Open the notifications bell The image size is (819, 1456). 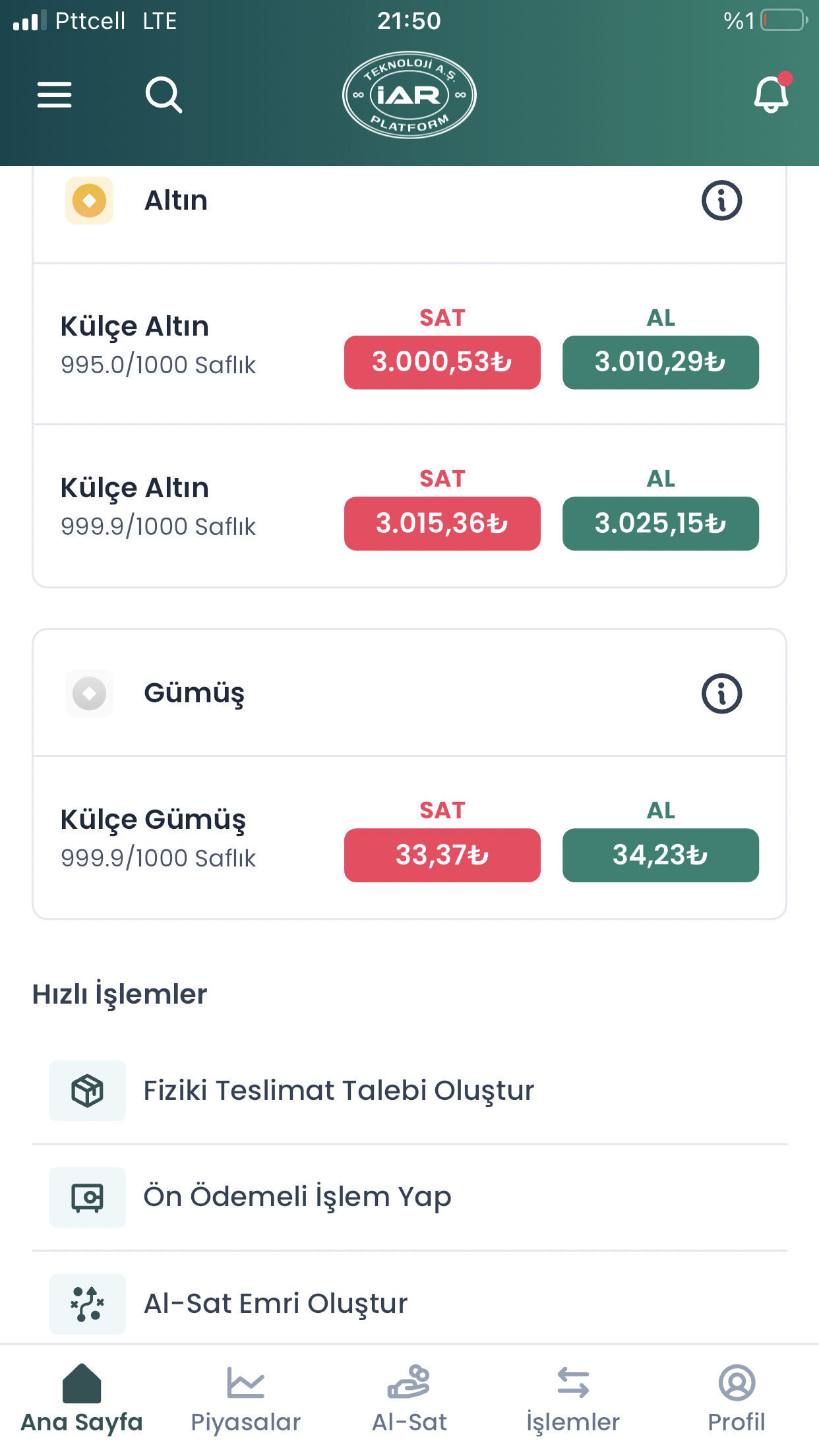coord(772,94)
